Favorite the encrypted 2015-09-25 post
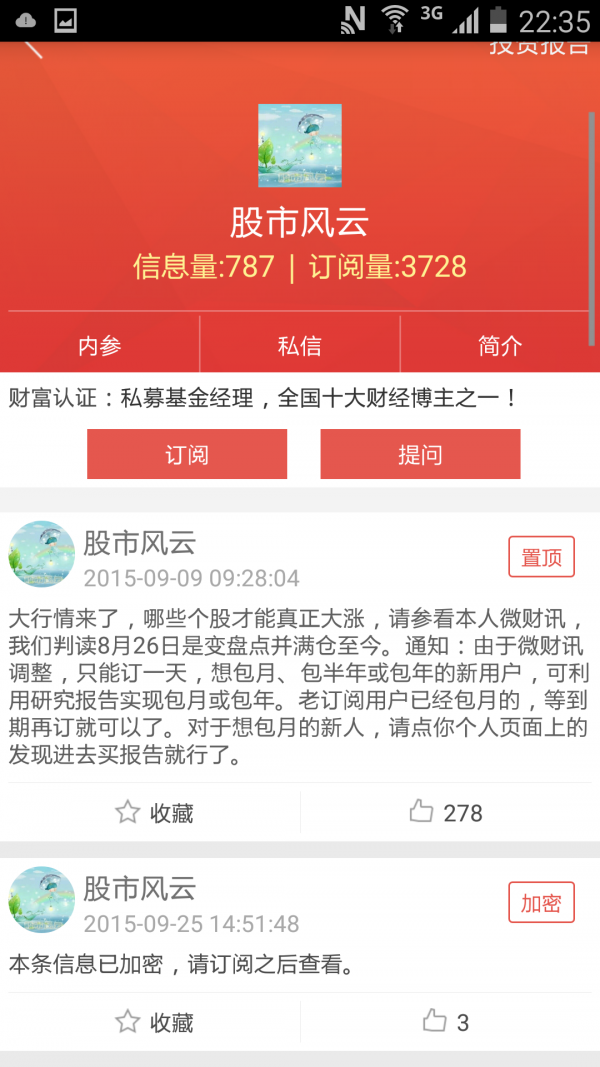Screen dimensions: 600x1067 [154, 1022]
